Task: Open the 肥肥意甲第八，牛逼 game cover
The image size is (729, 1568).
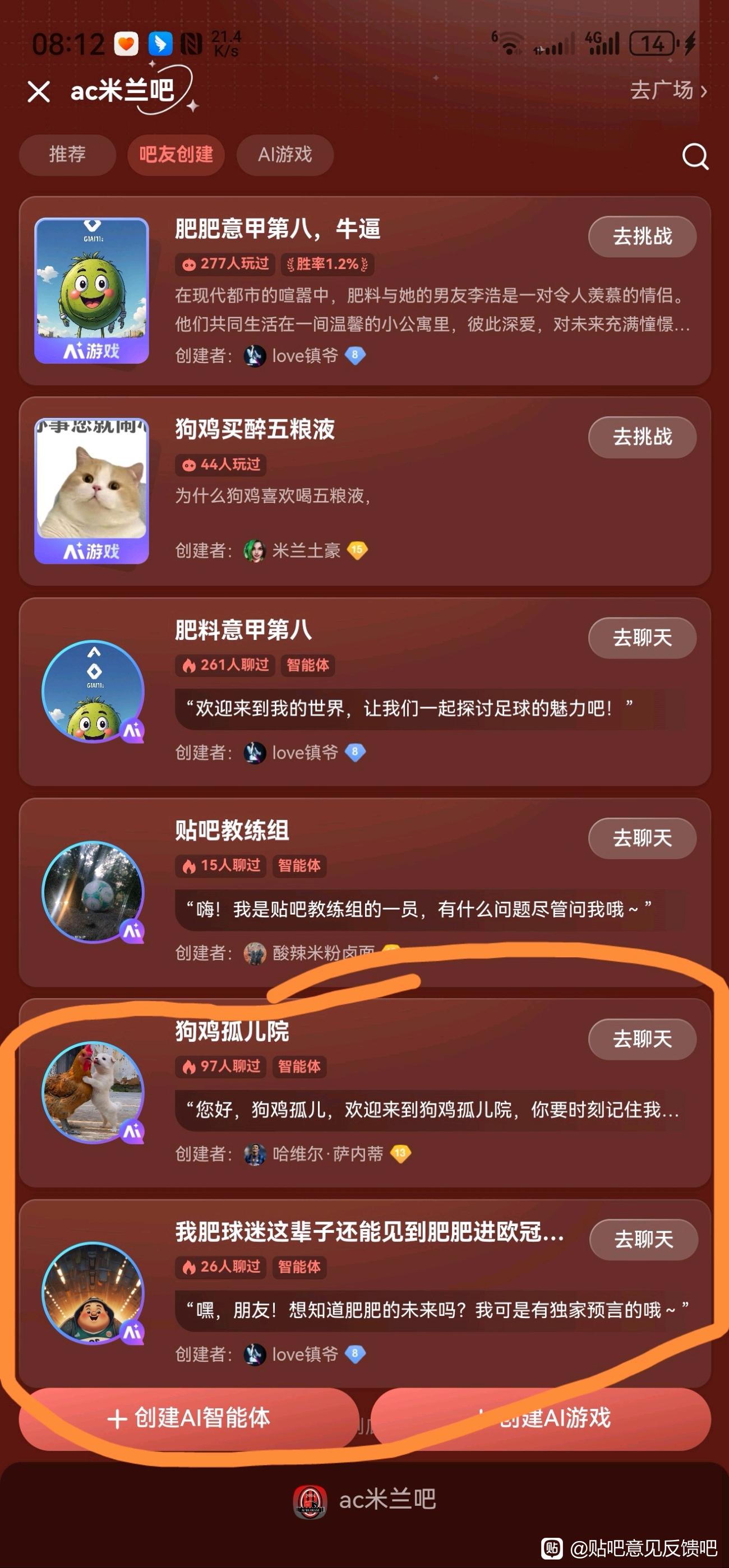Action: (x=92, y=290)
